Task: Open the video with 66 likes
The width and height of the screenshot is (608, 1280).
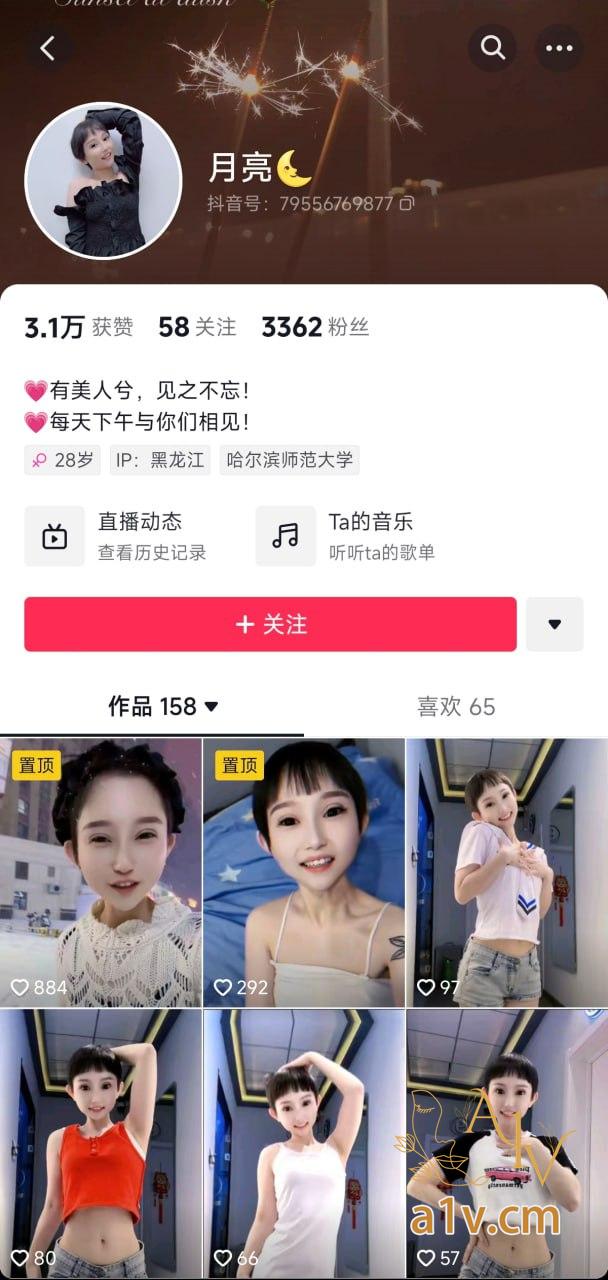Action: [303, 1143]
